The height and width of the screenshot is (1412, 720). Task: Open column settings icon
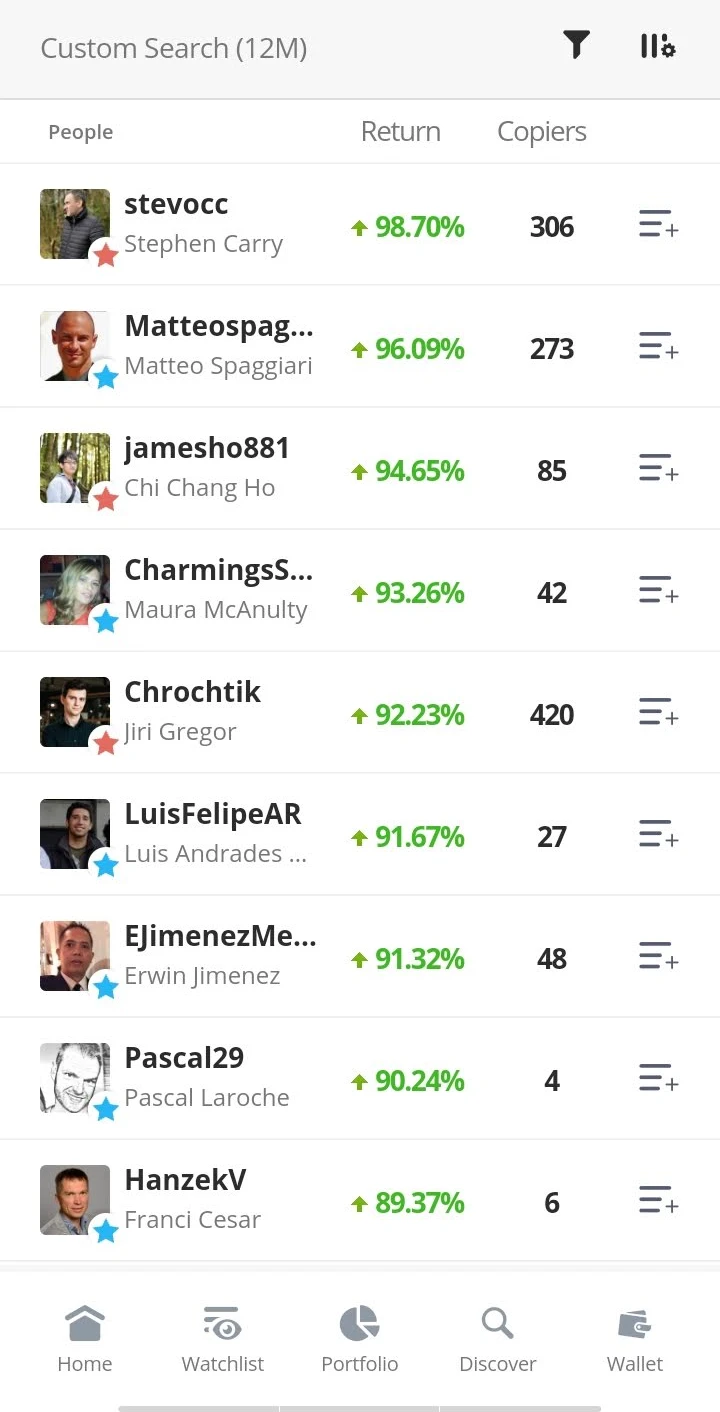click(657, 46)
